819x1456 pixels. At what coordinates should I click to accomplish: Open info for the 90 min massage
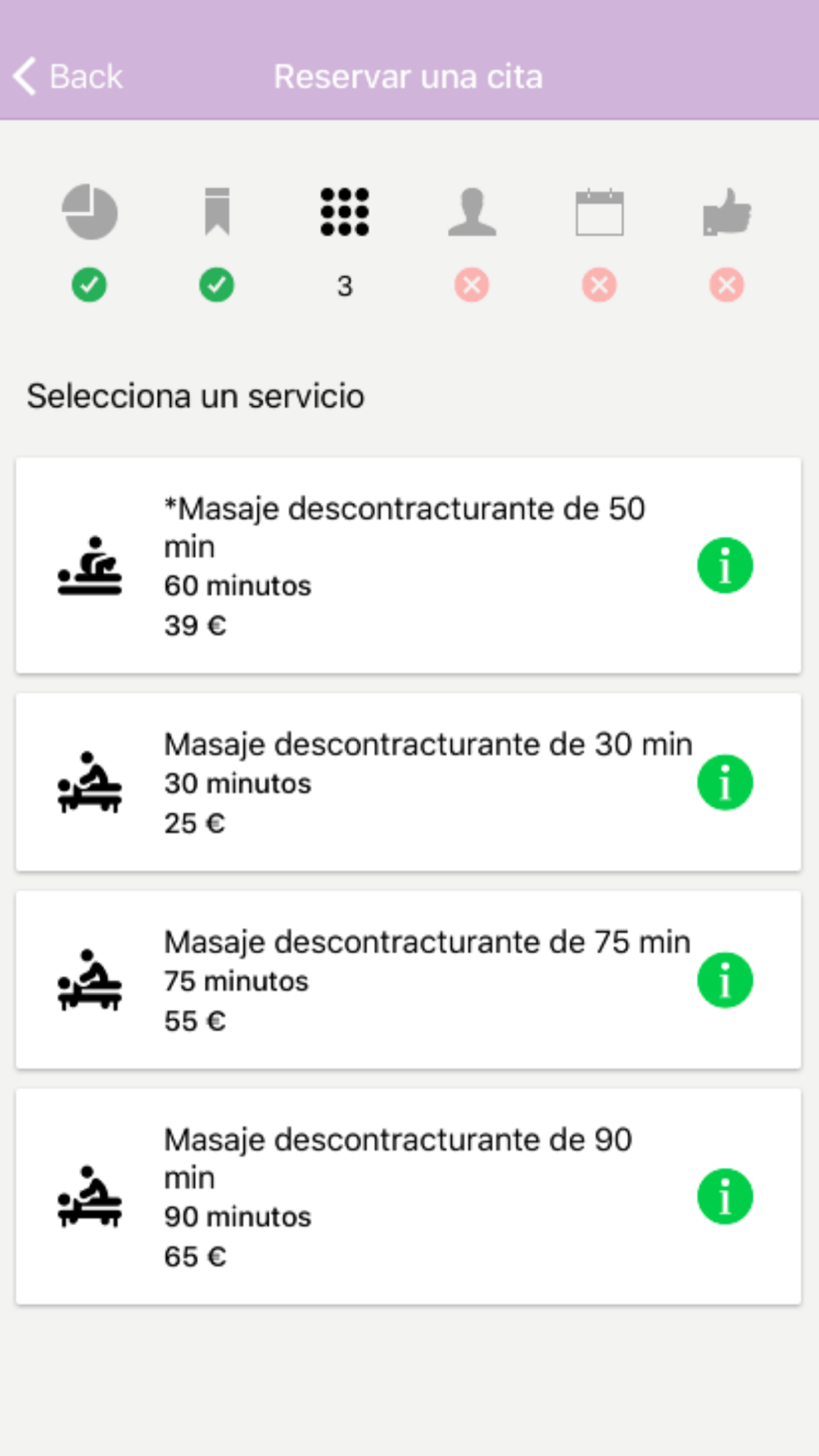725,1196
